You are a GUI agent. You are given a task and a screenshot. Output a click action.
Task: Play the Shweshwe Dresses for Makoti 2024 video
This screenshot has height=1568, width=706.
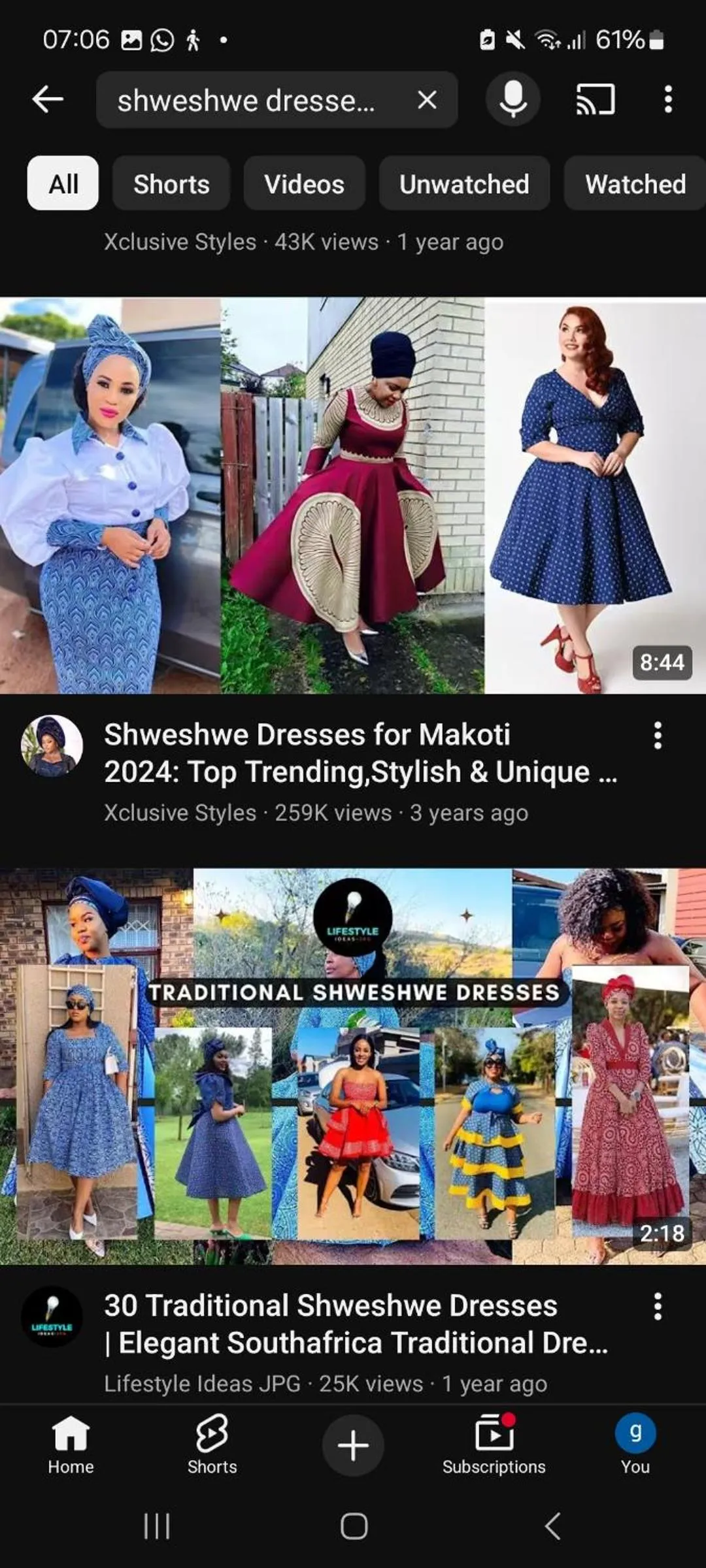click(353, 495)
